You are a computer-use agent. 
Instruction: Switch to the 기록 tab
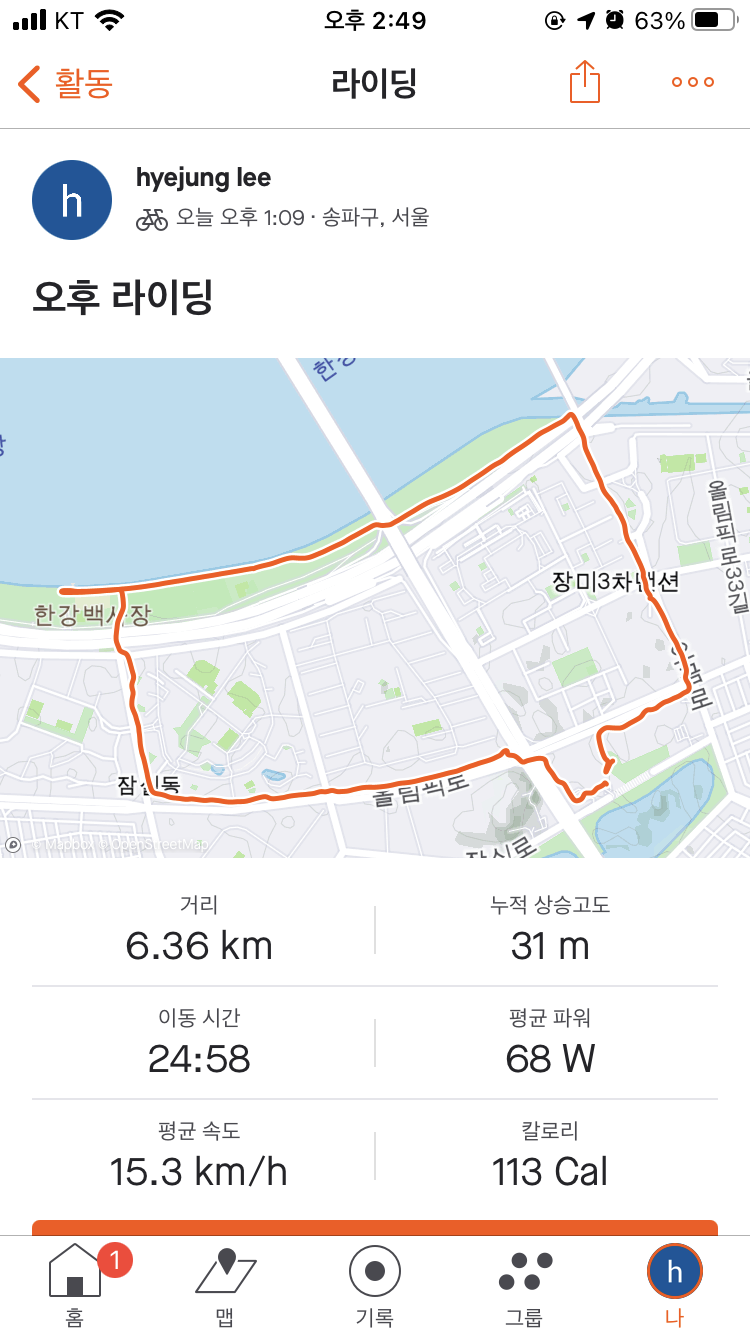click(x=375, y=1283)
